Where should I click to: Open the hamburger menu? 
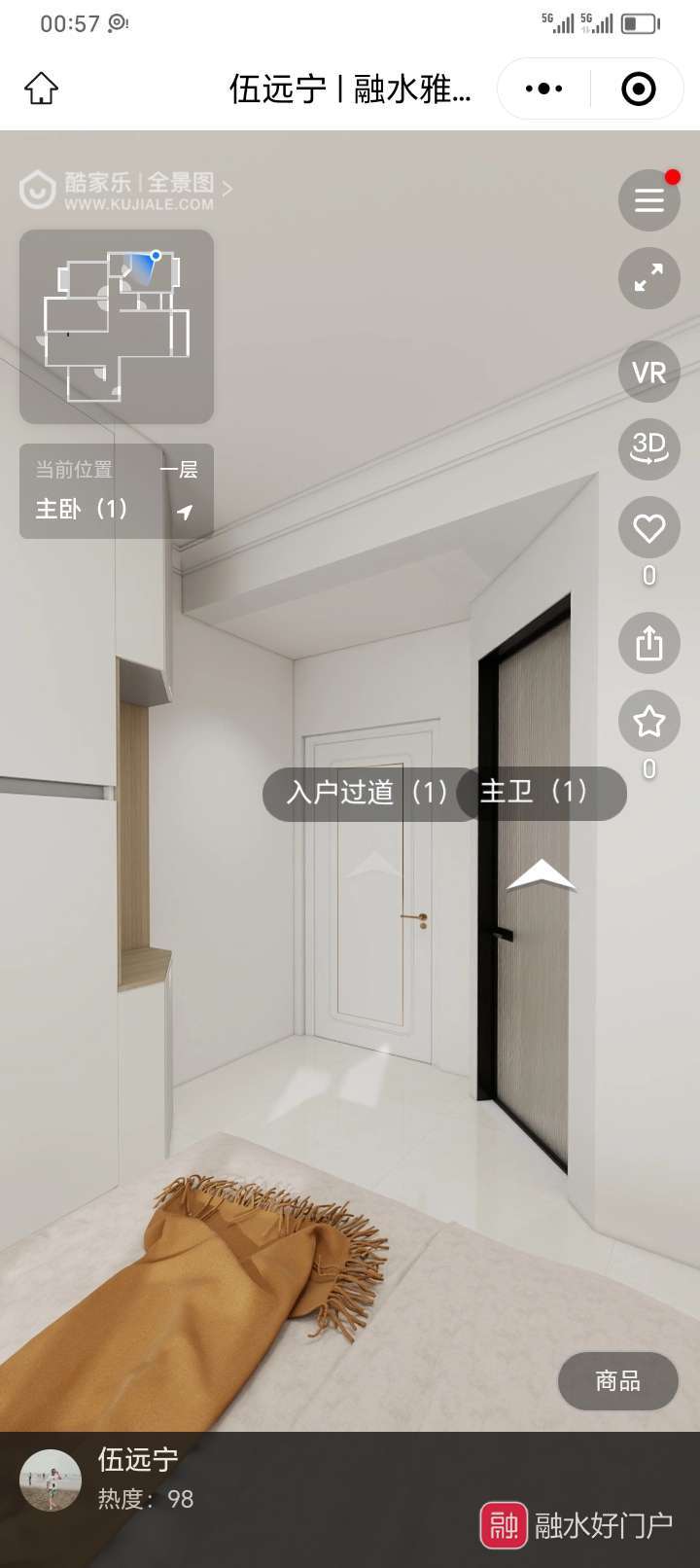point(648,200)
